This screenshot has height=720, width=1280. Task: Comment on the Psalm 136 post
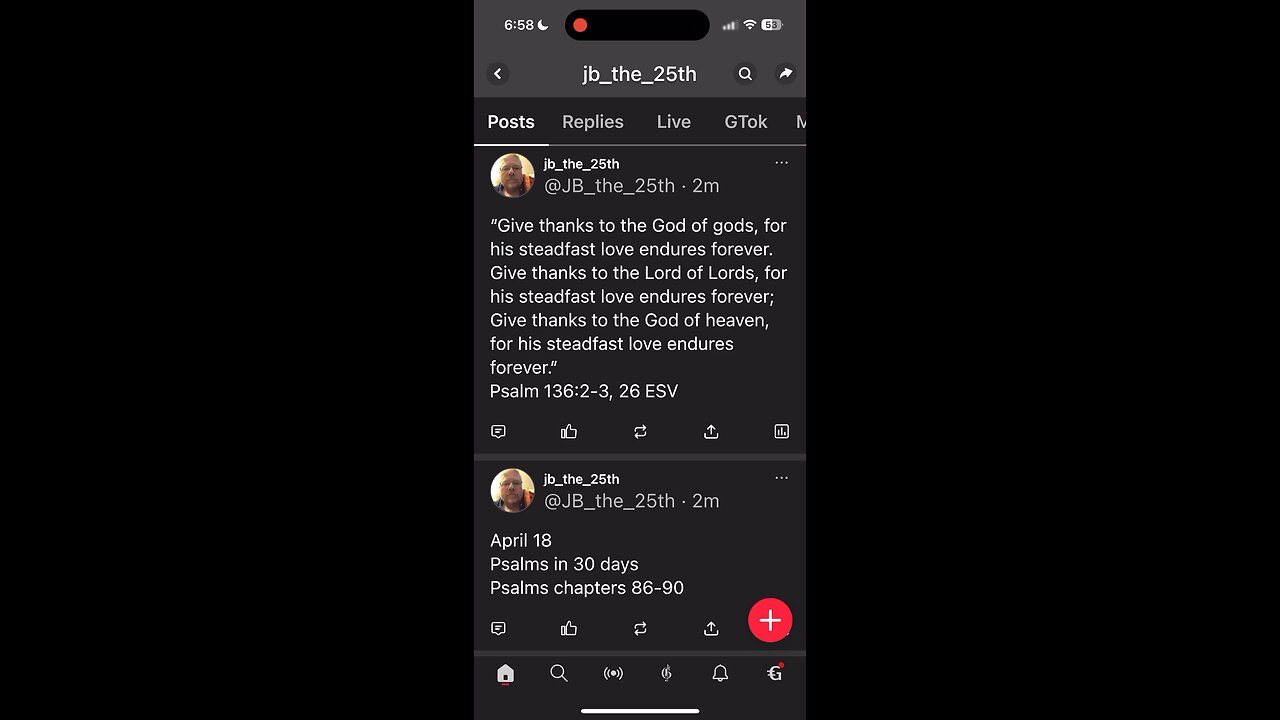(498, 432)
